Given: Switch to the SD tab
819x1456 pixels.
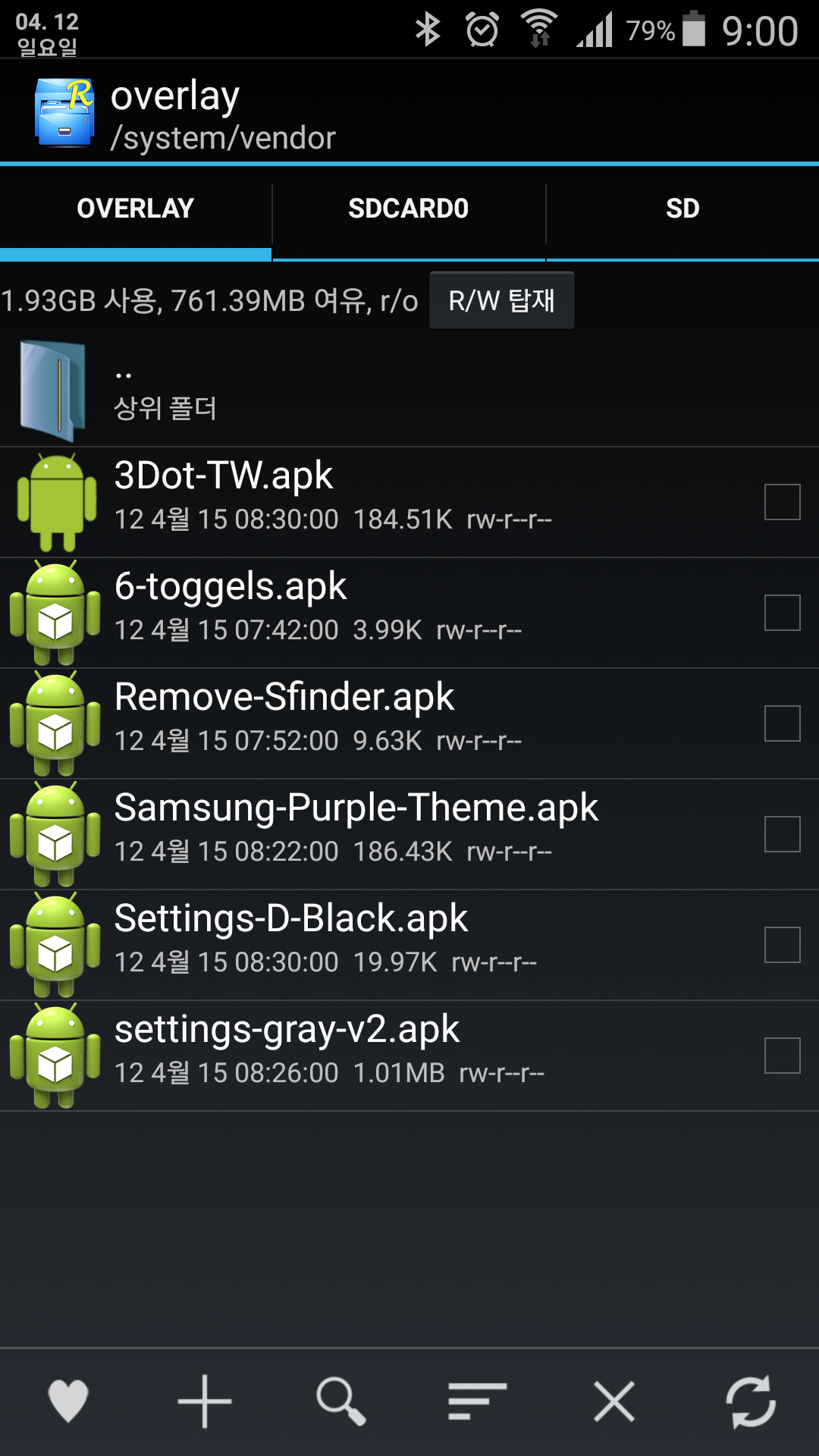Looking at the screenshot, I should (x=682, y=209).
